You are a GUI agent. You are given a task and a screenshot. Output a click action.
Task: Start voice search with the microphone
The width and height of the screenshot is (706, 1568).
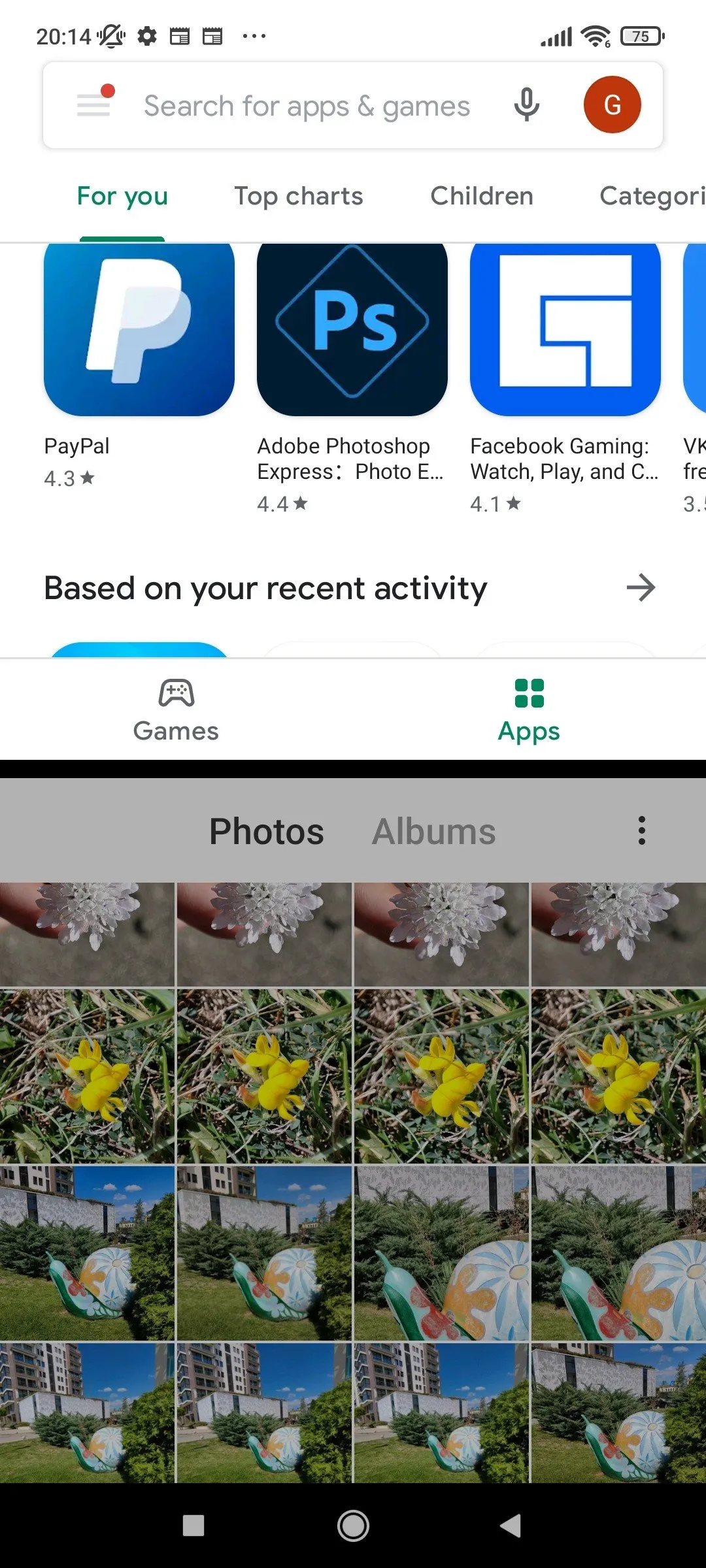tap(526, 105)
